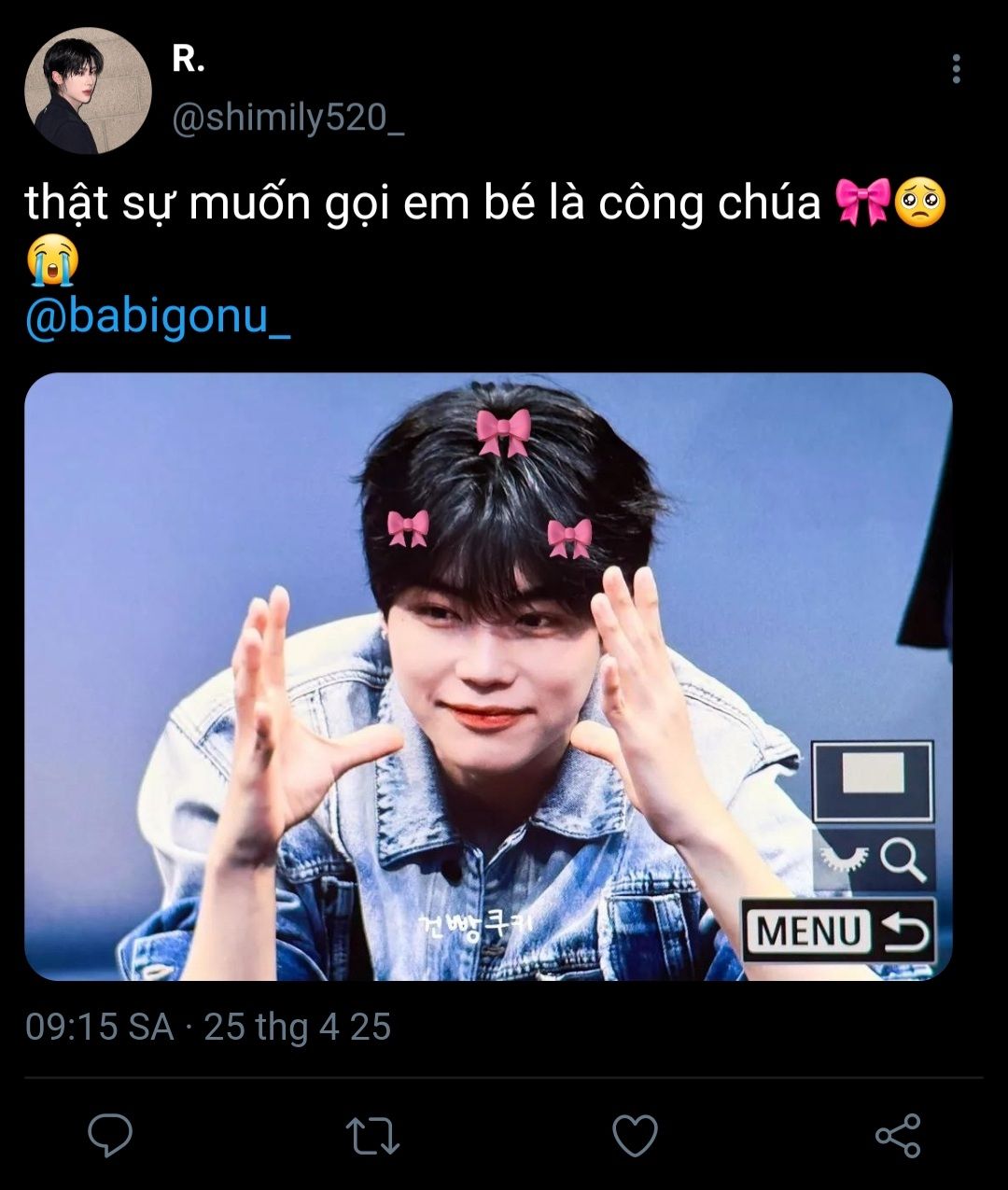Viewport: 1008px width, 1190px height.
Task: Open the @shimily520_ profile handle
Action: pos(288,119)
